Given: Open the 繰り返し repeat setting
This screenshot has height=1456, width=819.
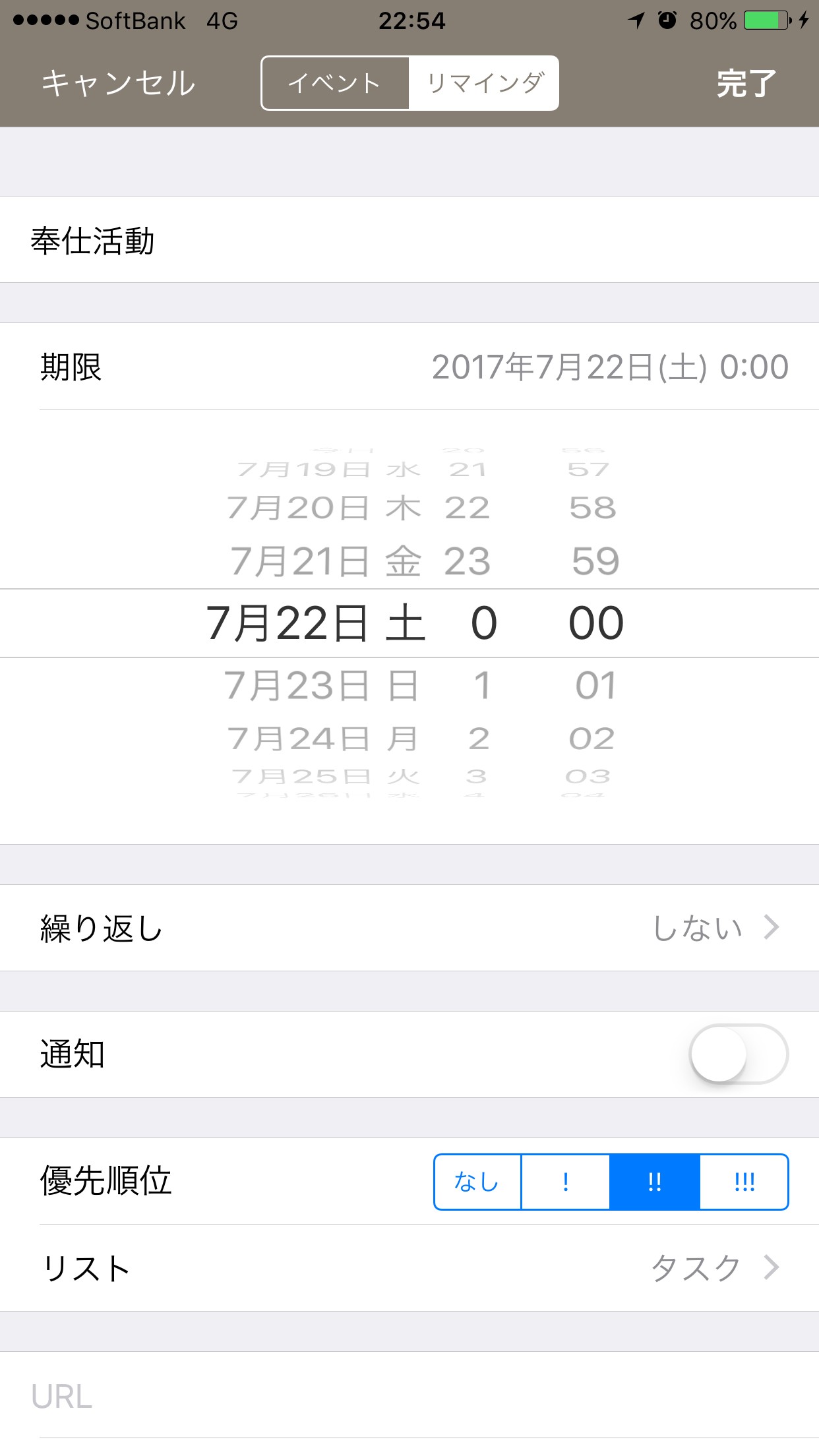Looking at the screenshot, I should coord(409,928).
